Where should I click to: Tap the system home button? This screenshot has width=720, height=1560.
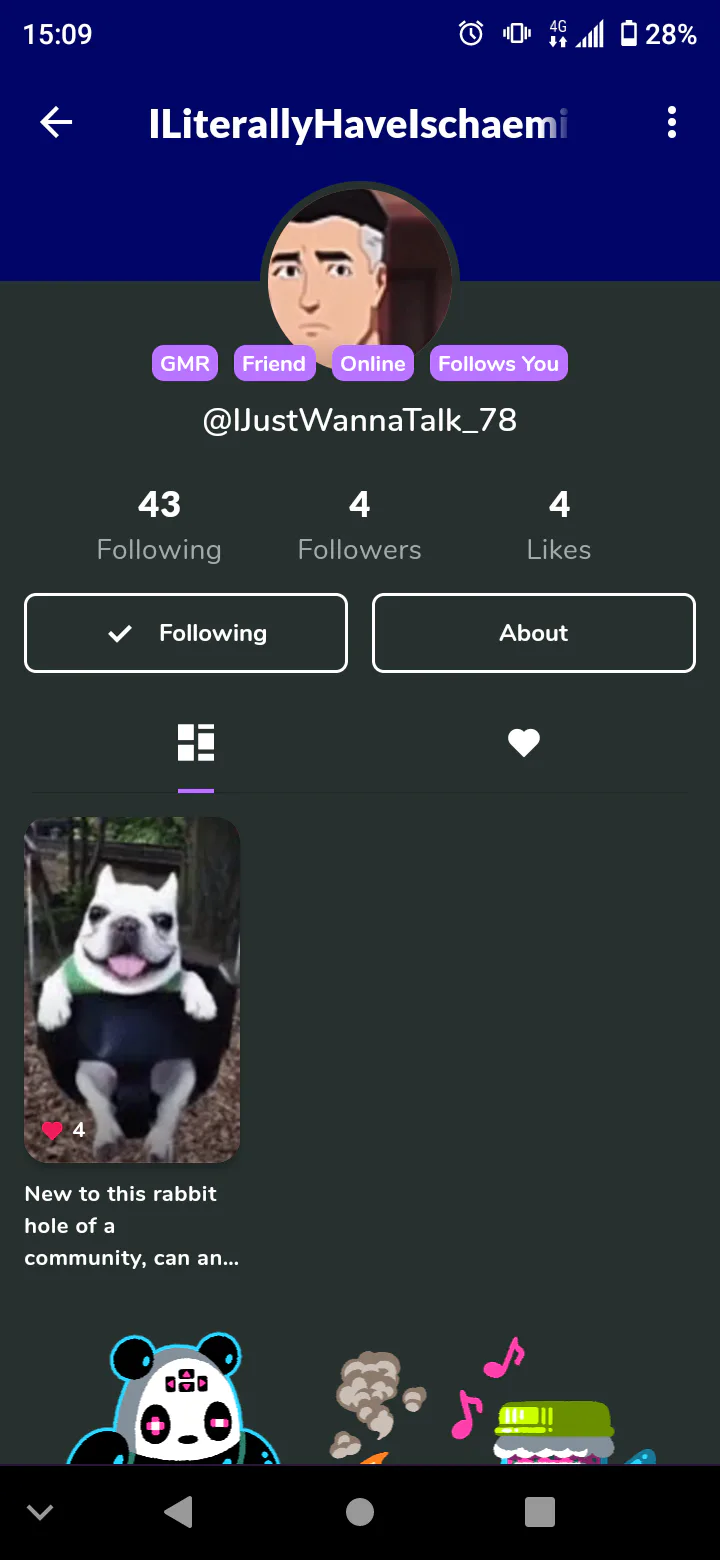point(360,1512)
